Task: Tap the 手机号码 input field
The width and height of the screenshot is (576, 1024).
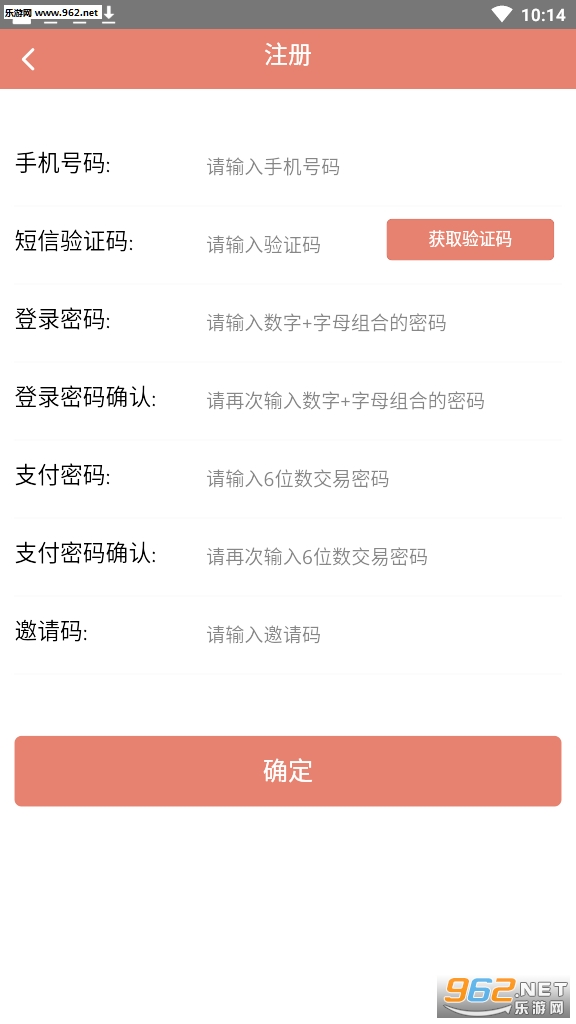Action: coord(383,167)
